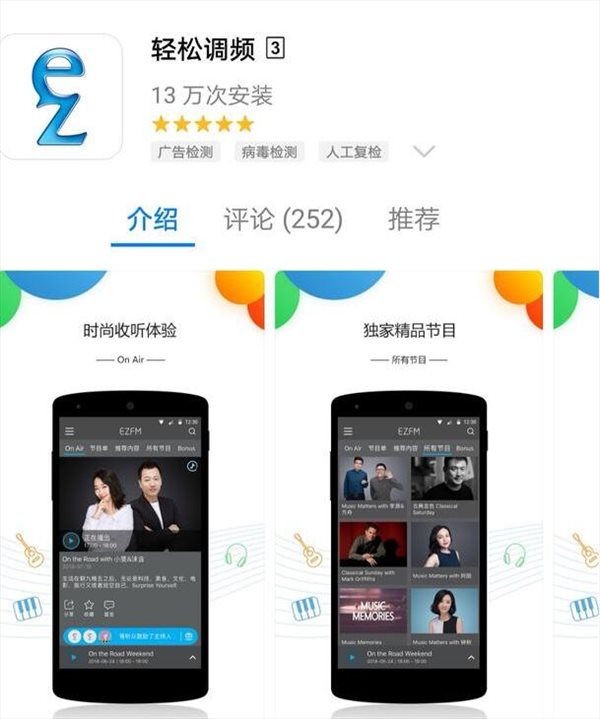
Task: Switch to the 推荐 tab
Action: point(414,219)
